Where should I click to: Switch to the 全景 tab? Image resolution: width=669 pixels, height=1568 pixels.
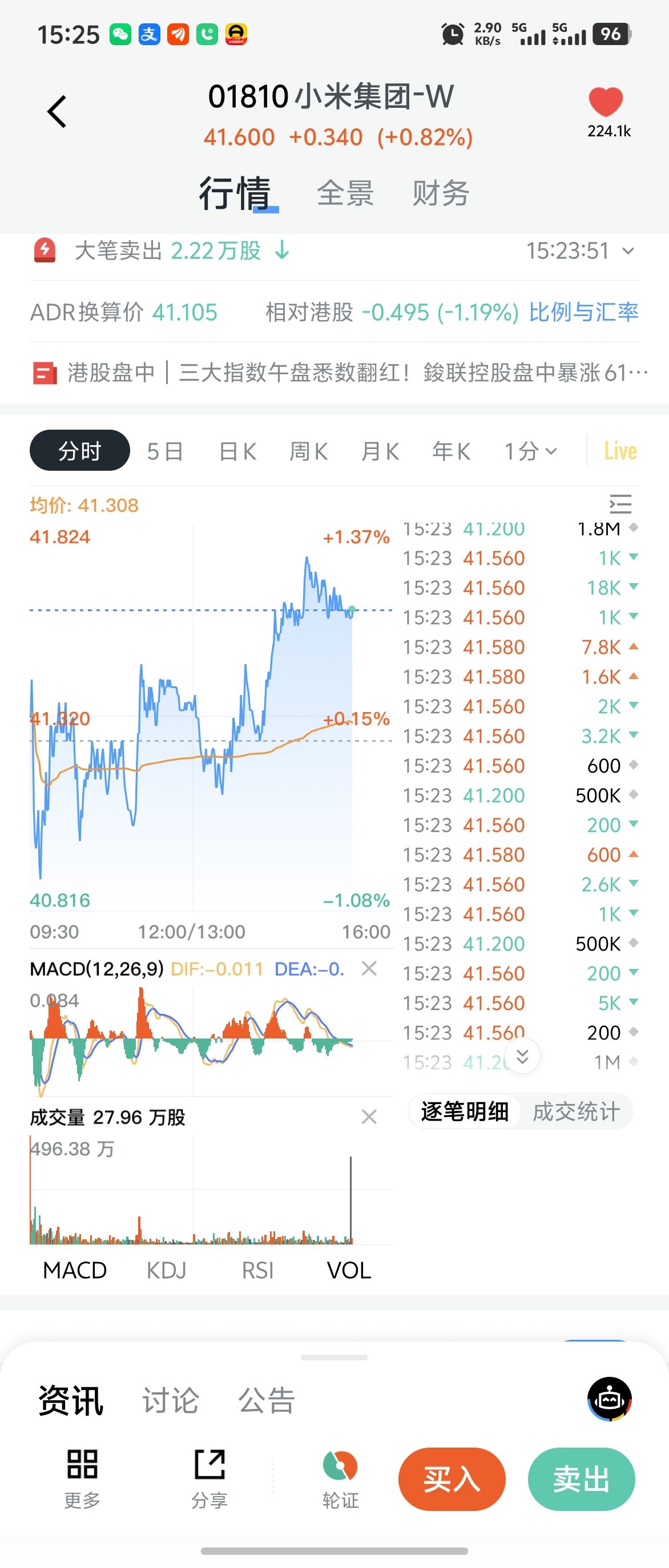pos(345,193)
